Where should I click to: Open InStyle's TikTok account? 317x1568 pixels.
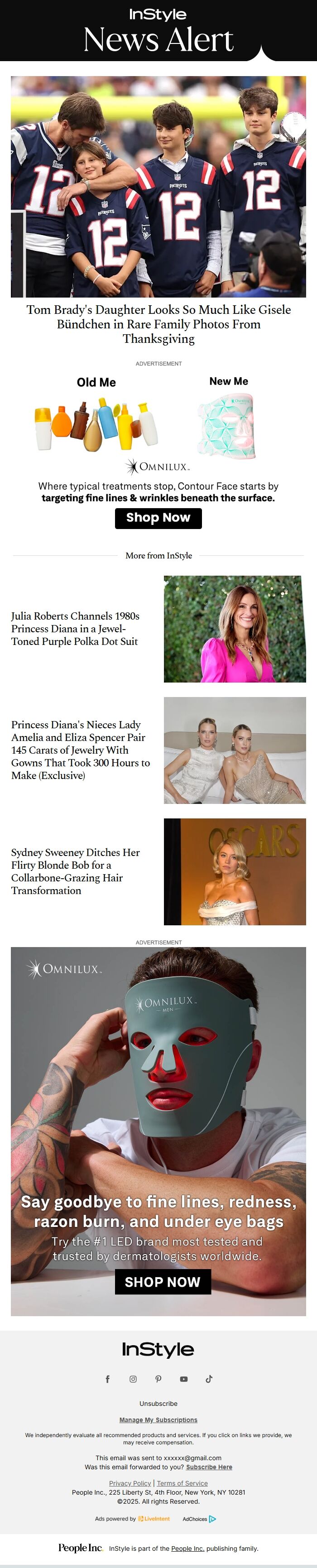209,1379
